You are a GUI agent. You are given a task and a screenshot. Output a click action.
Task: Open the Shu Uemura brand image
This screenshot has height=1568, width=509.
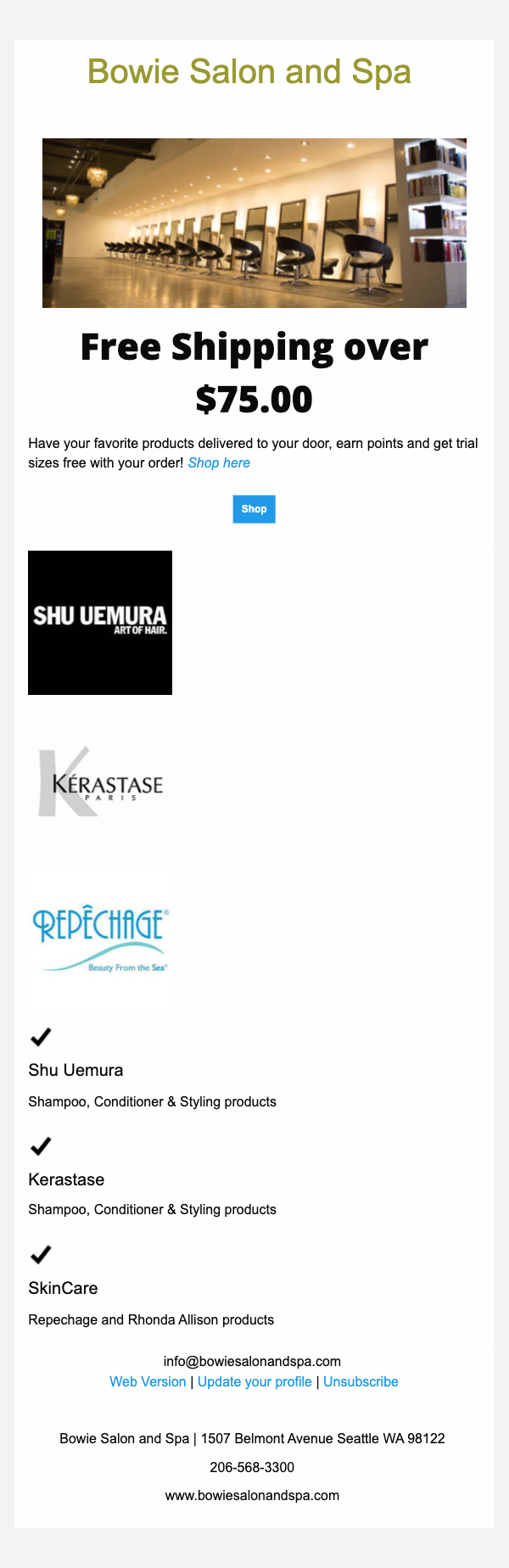(x=100, y=623)
